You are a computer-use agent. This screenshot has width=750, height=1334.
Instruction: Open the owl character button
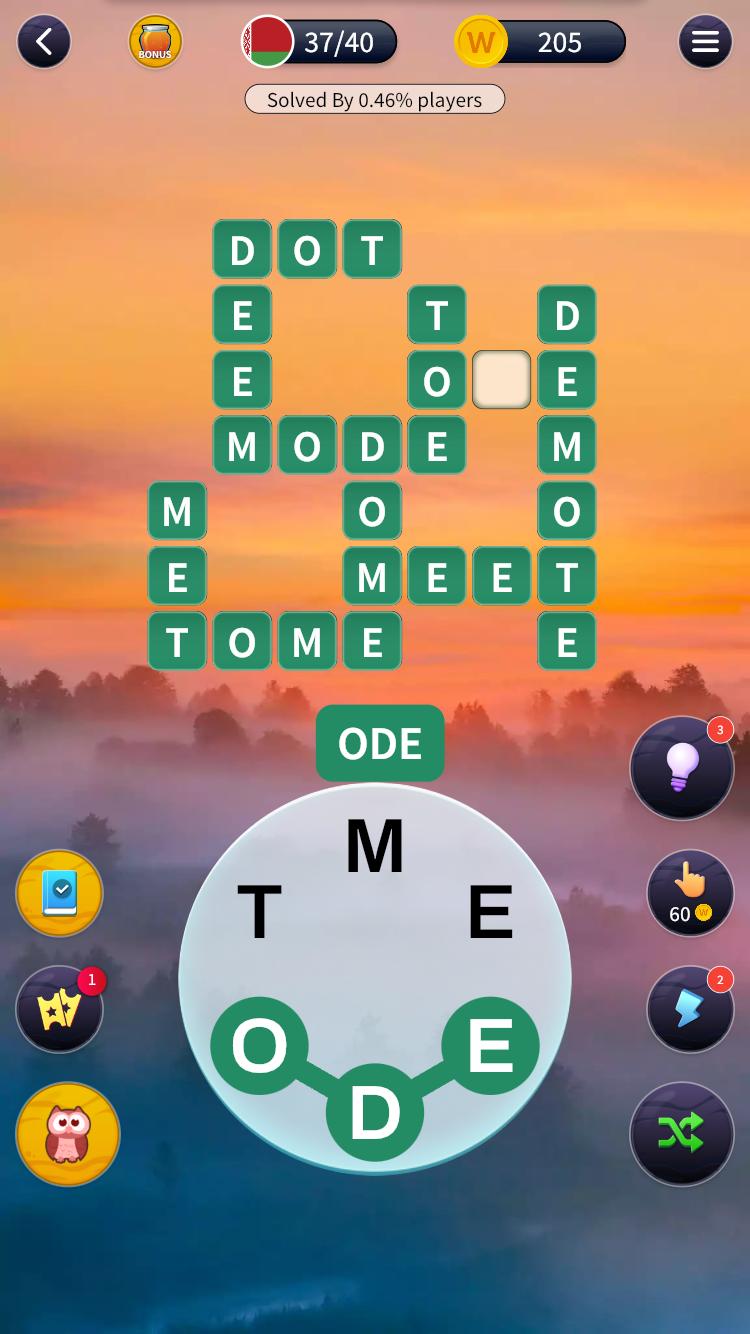click(x=68, y=1134)
